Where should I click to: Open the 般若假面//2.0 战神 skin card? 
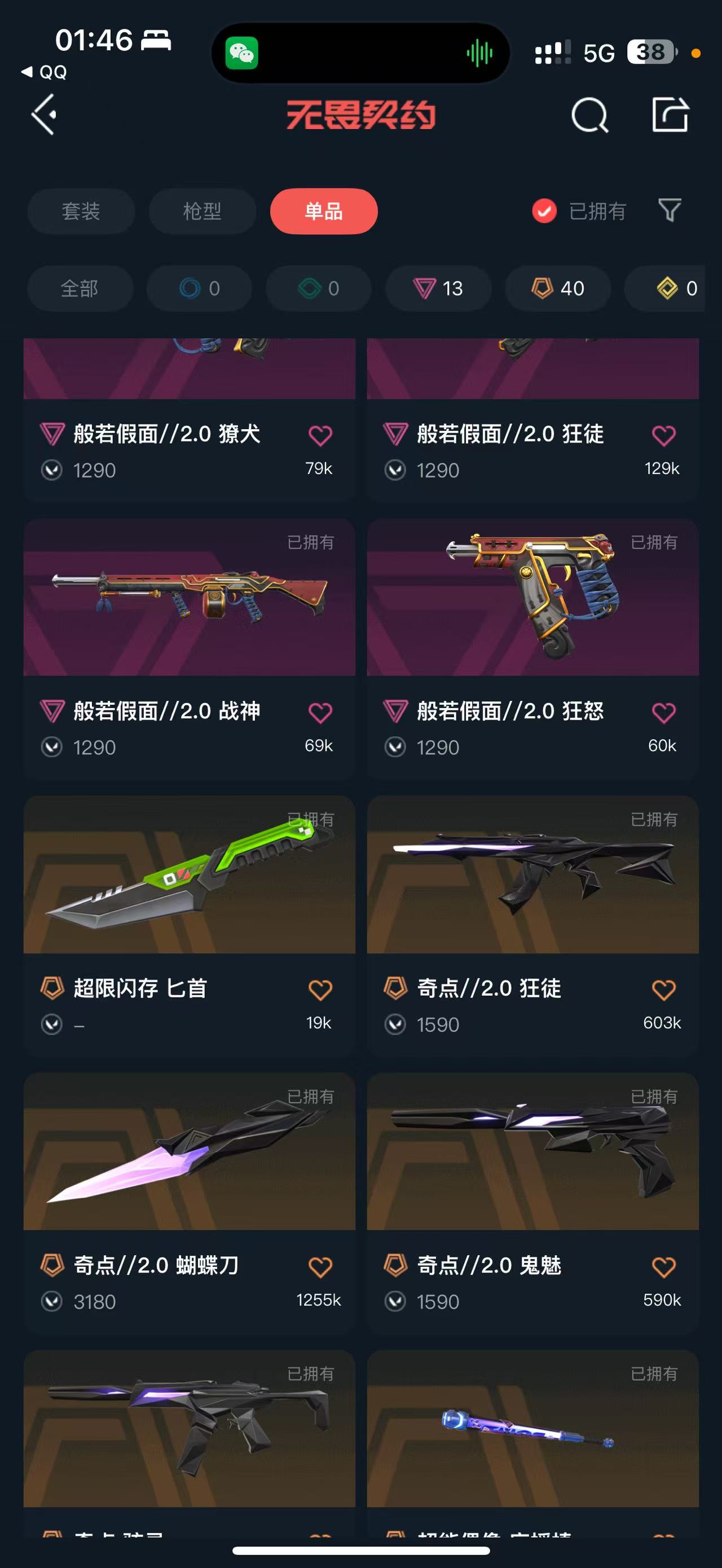click(x=190, y=649)
